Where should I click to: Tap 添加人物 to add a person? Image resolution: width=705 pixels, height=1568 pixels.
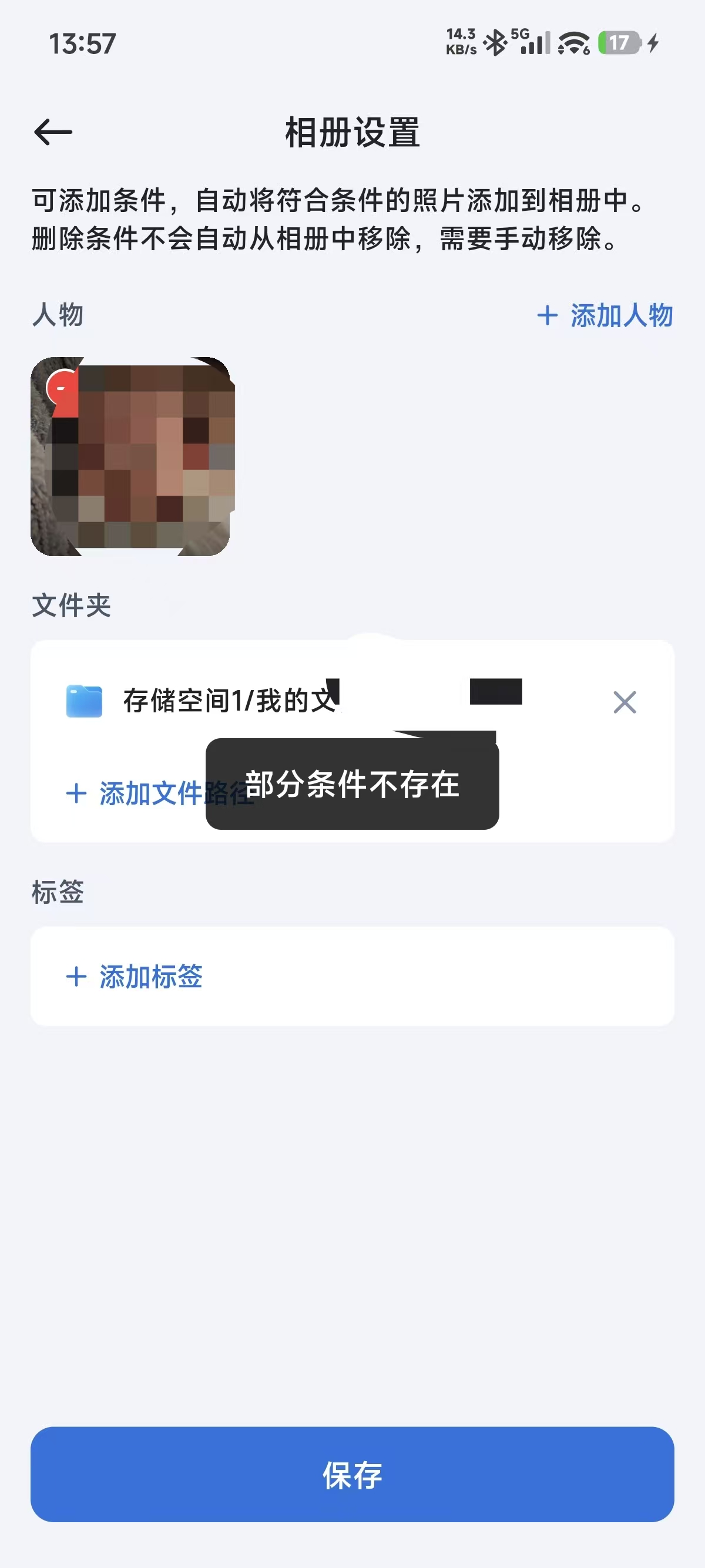coord(605,315)
